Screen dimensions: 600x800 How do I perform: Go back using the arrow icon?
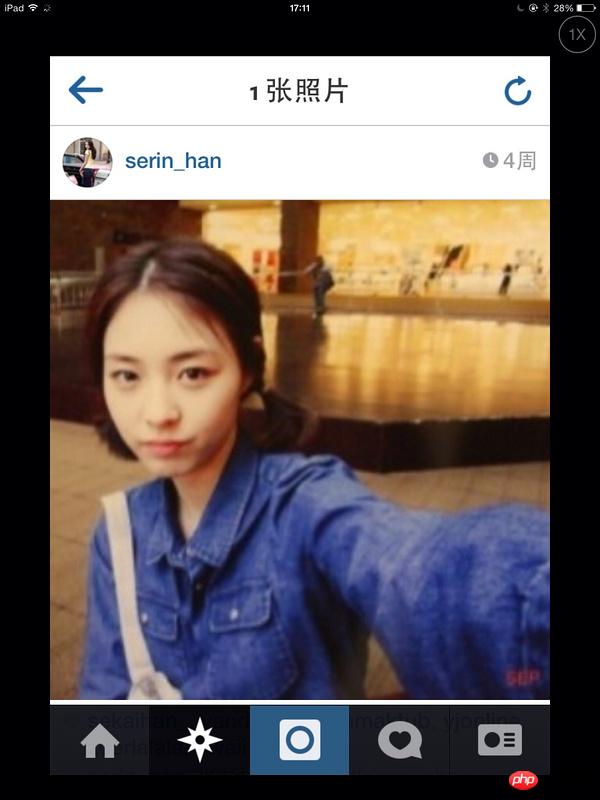click(86, 91)
